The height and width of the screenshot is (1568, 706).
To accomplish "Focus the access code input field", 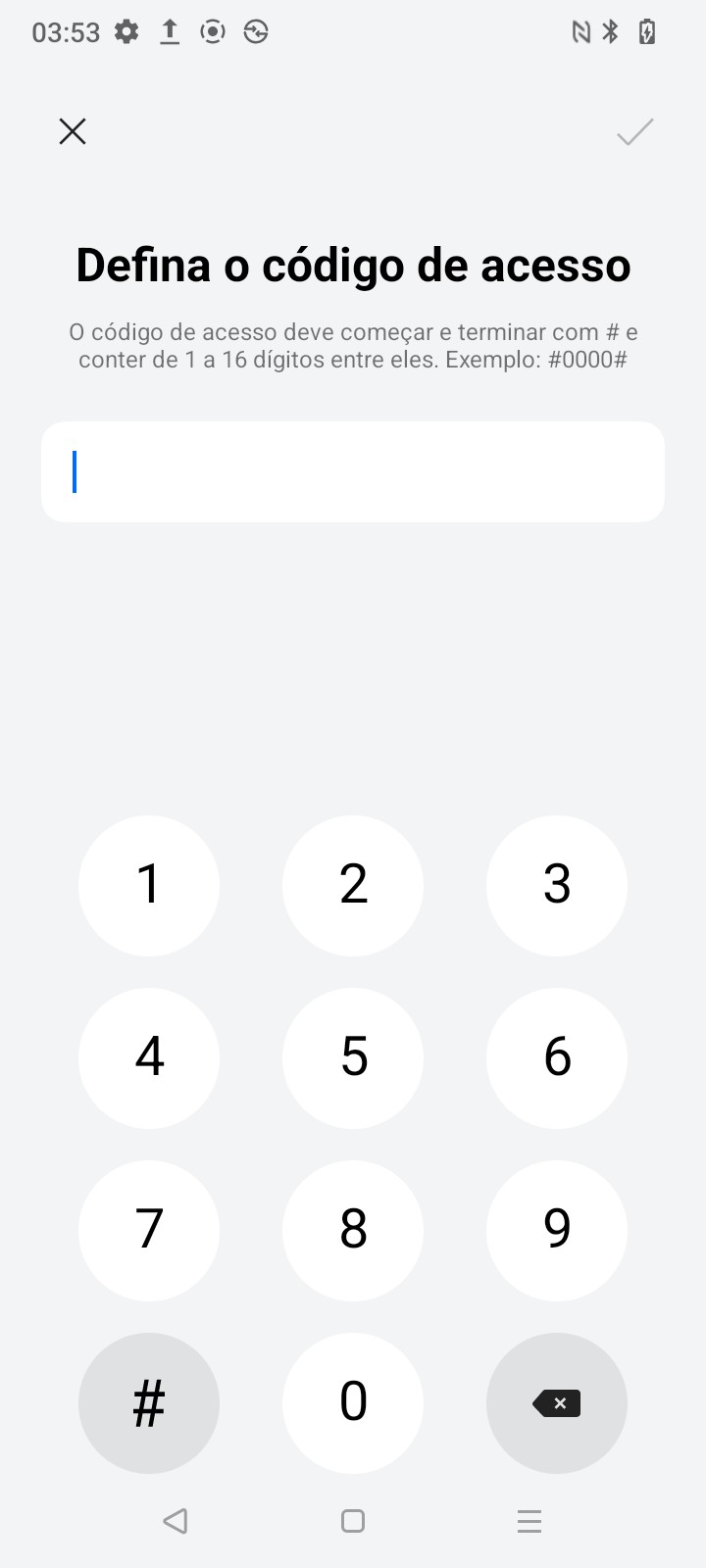I will [x=353, y=471].
